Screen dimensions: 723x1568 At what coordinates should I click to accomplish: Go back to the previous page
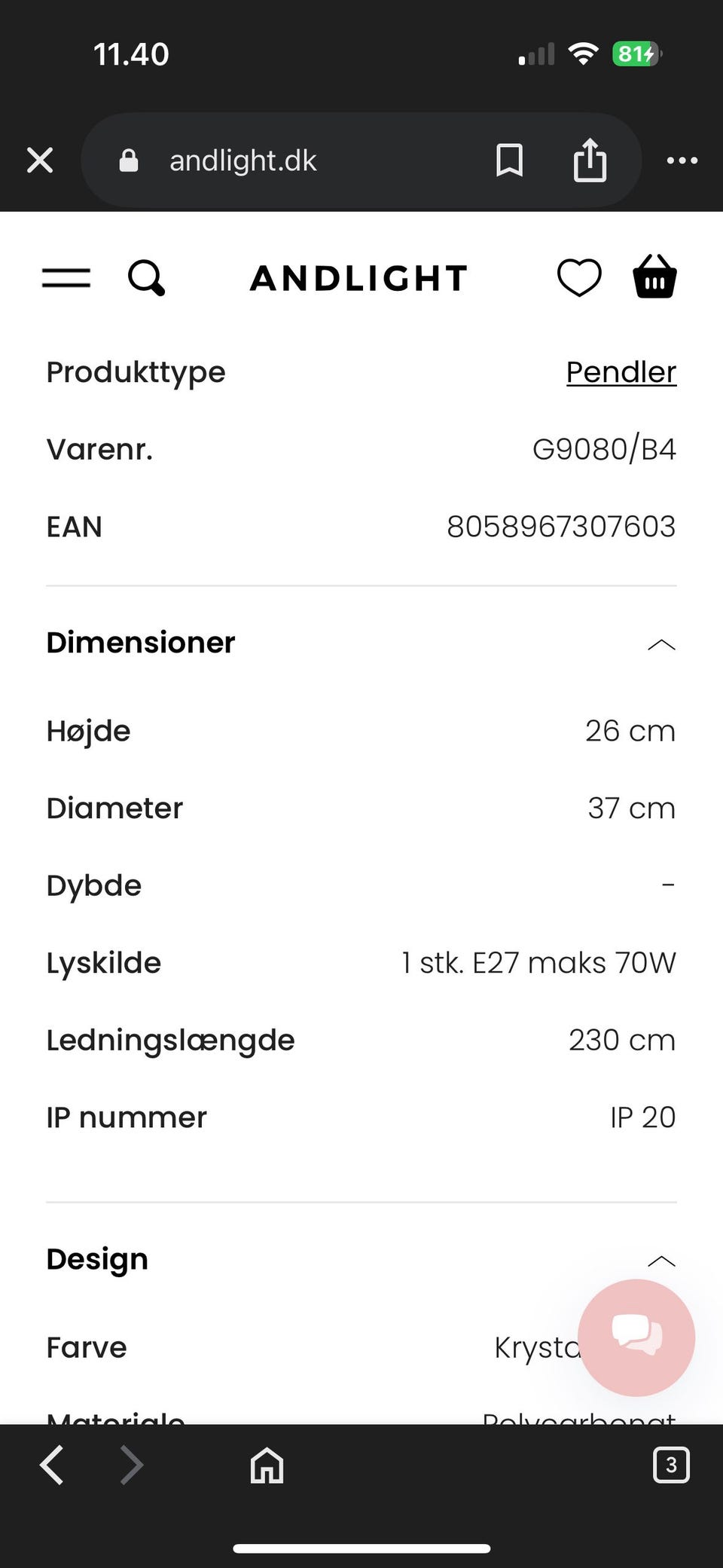point(52,1466)
